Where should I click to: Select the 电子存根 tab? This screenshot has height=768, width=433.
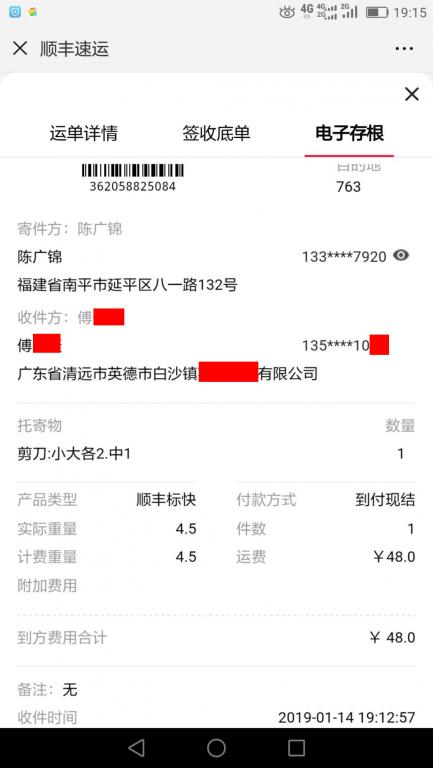pyautogui.click(x=349, y=133)
